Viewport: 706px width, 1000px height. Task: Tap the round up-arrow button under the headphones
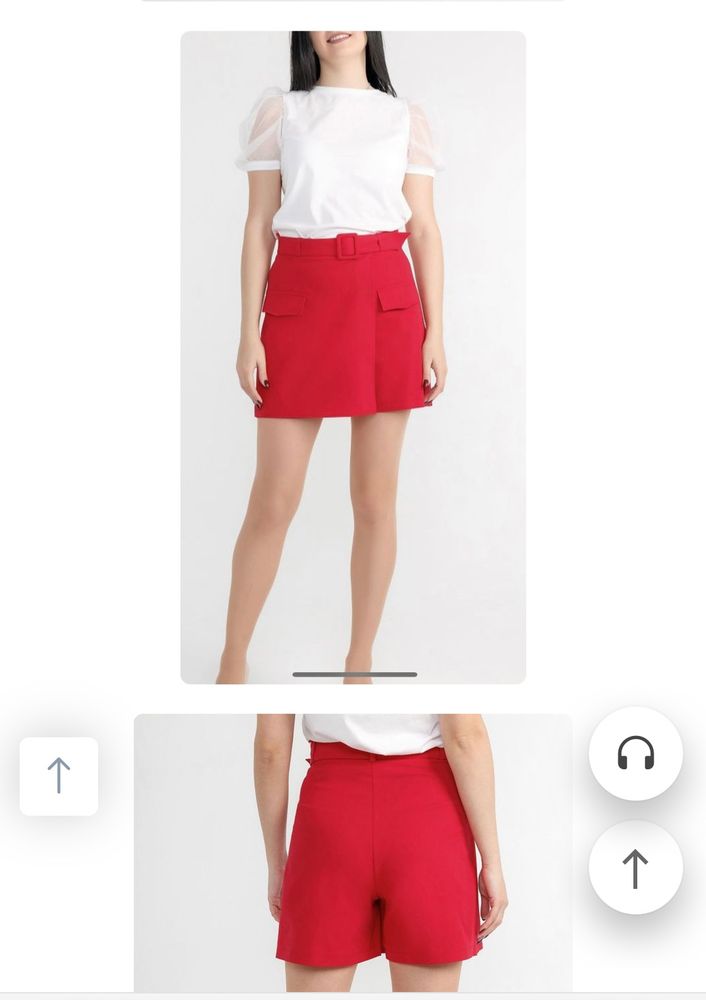click(635, 868)
